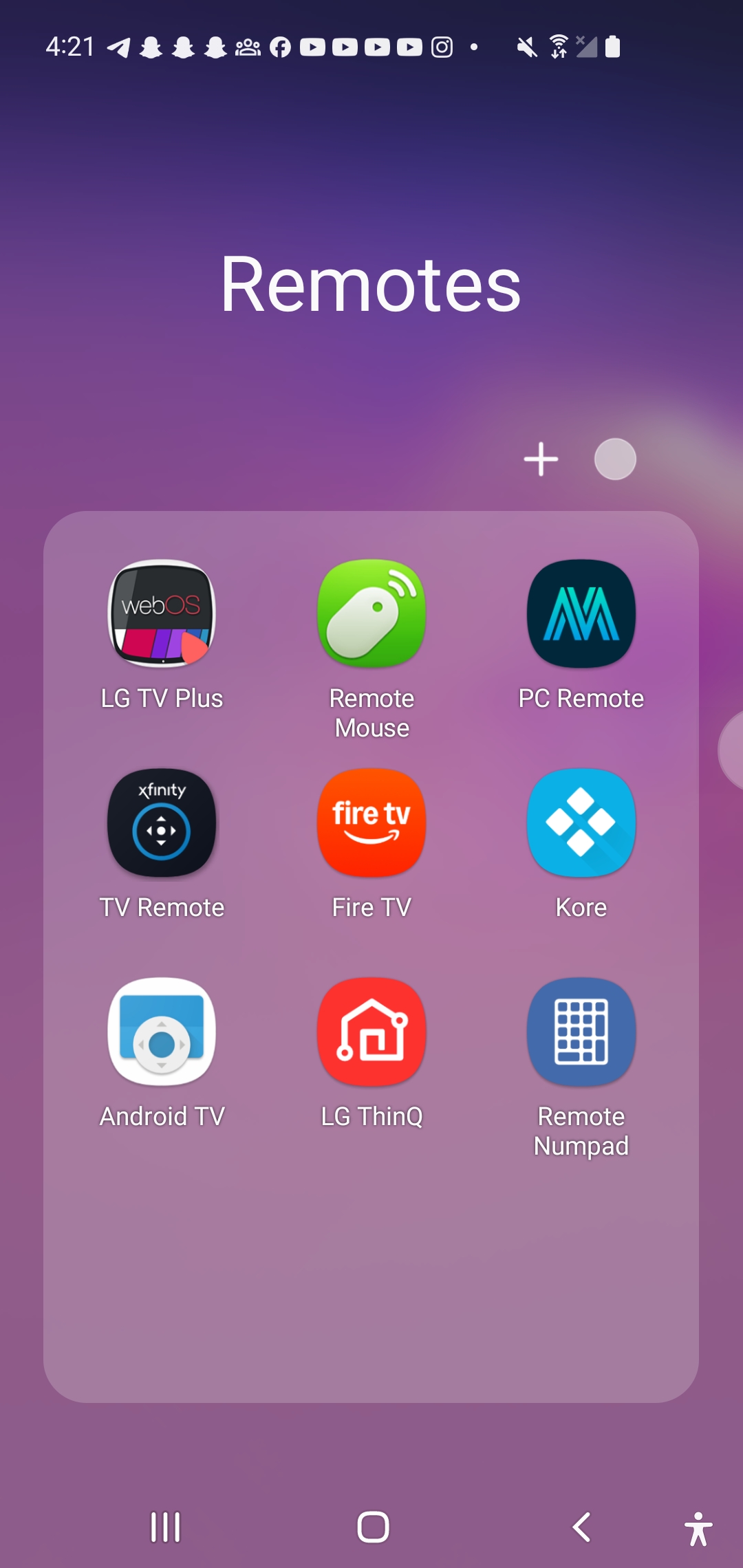
Task: Add apps with the plus icon
Action: click(x=541, y=459)
